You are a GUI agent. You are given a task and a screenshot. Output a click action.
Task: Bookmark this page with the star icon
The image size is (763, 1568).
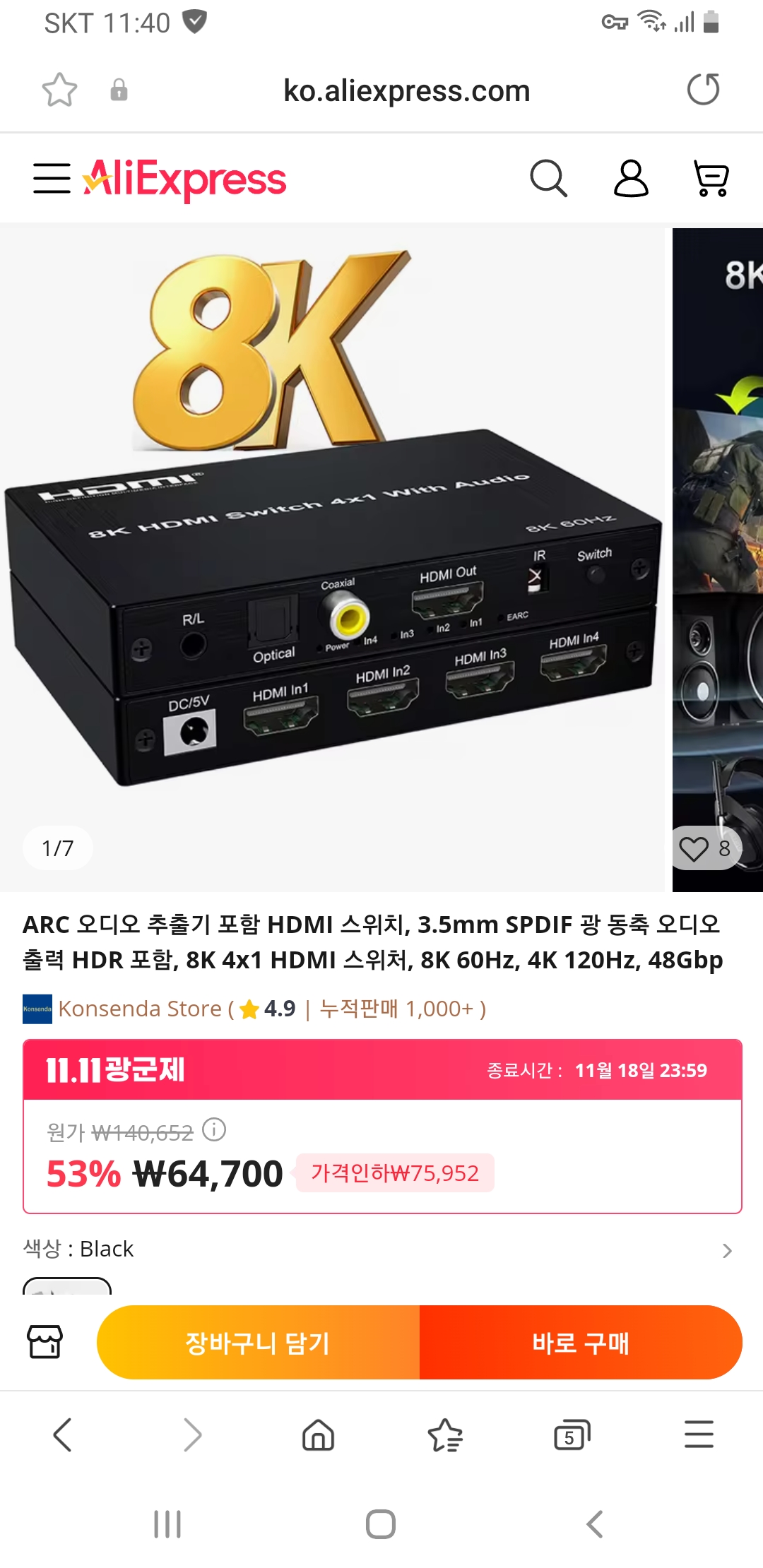click(59, 90)
